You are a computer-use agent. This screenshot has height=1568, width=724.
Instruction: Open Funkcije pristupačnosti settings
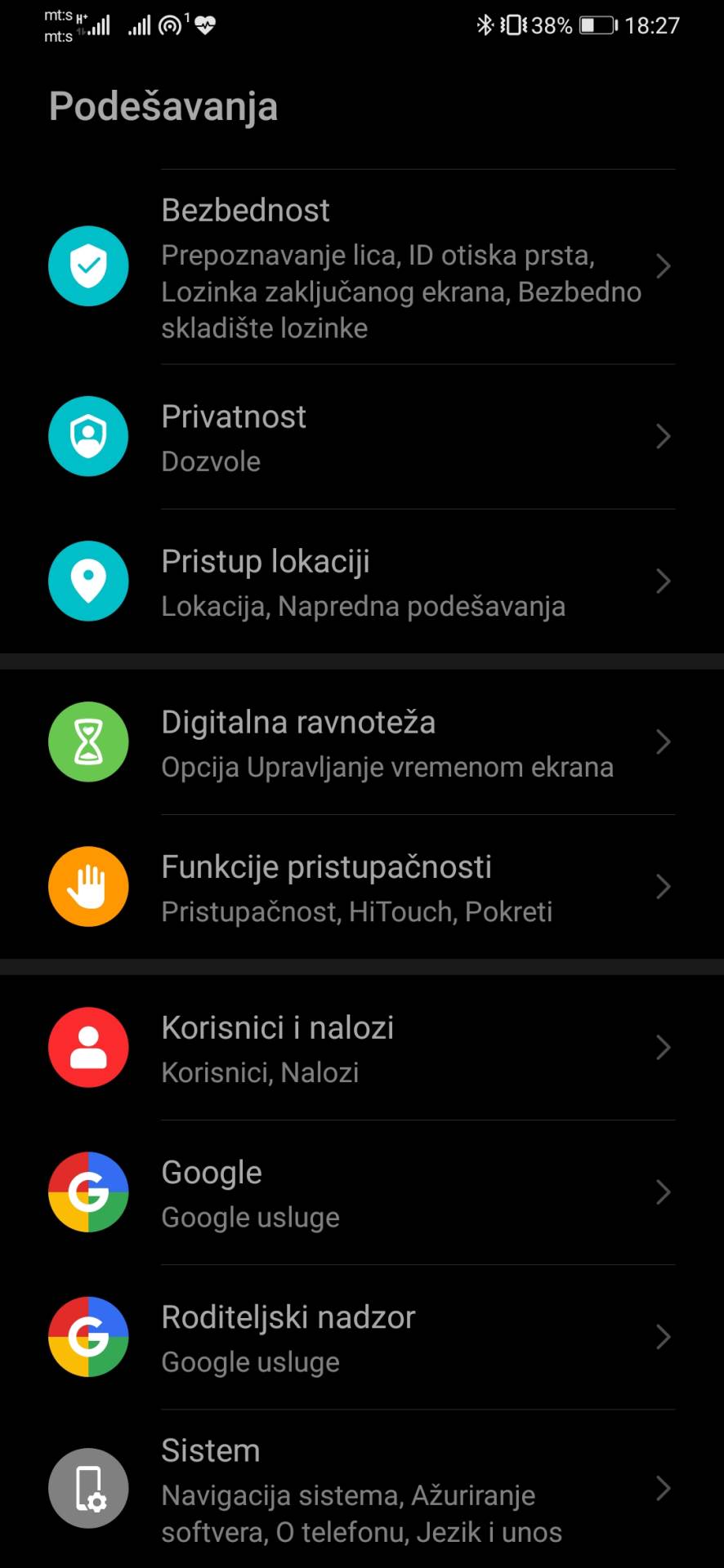361,887
